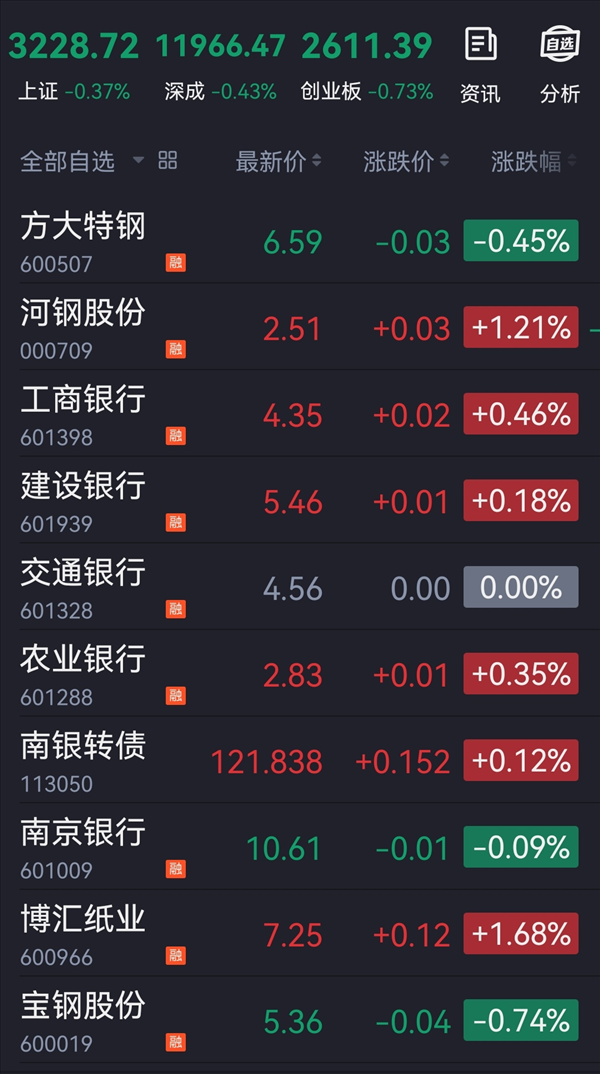Select 宝钢股份 stock row
600x1074 pixels.
[300, 1020]
